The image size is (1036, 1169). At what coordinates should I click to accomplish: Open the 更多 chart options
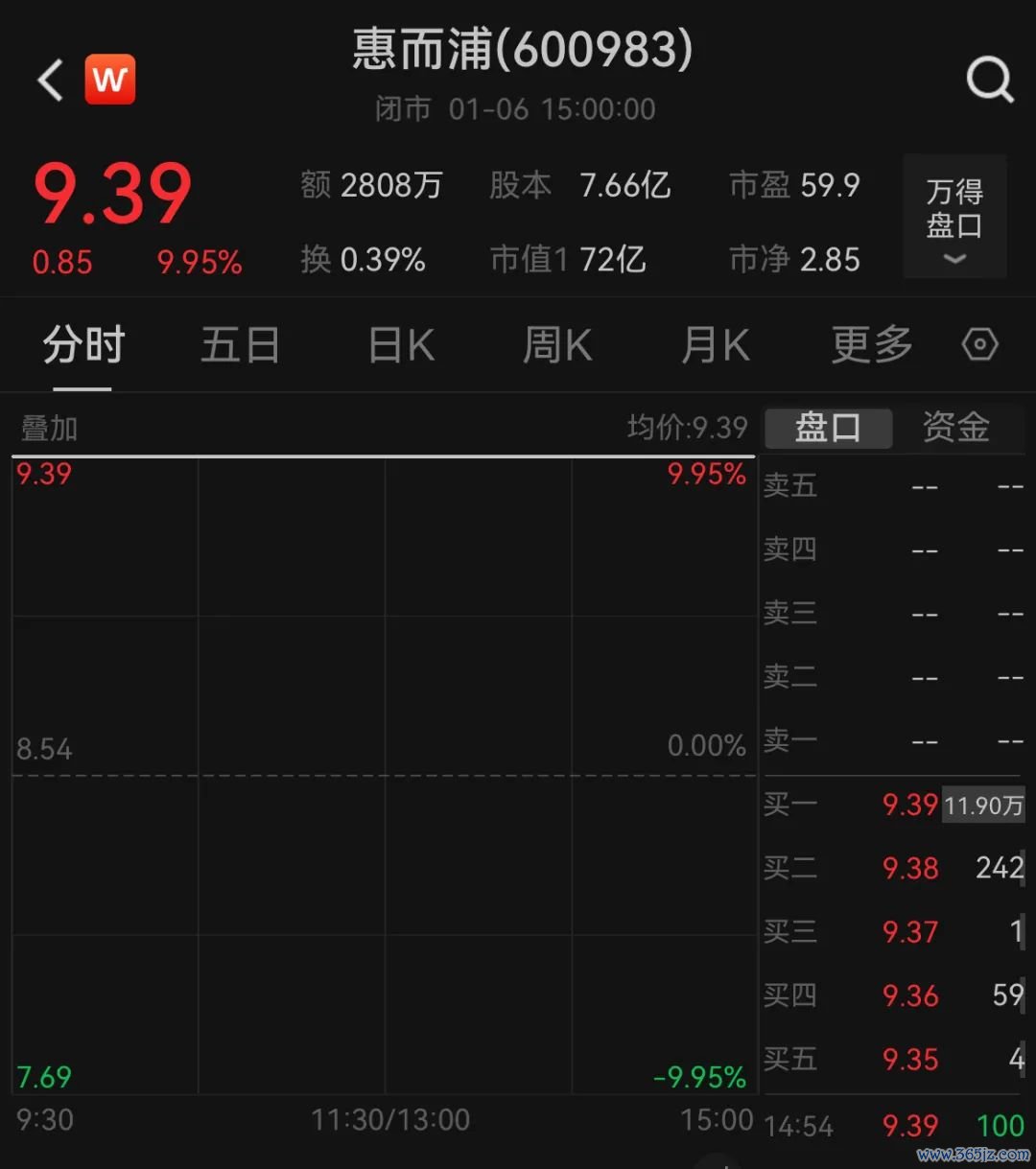[871, 345]
